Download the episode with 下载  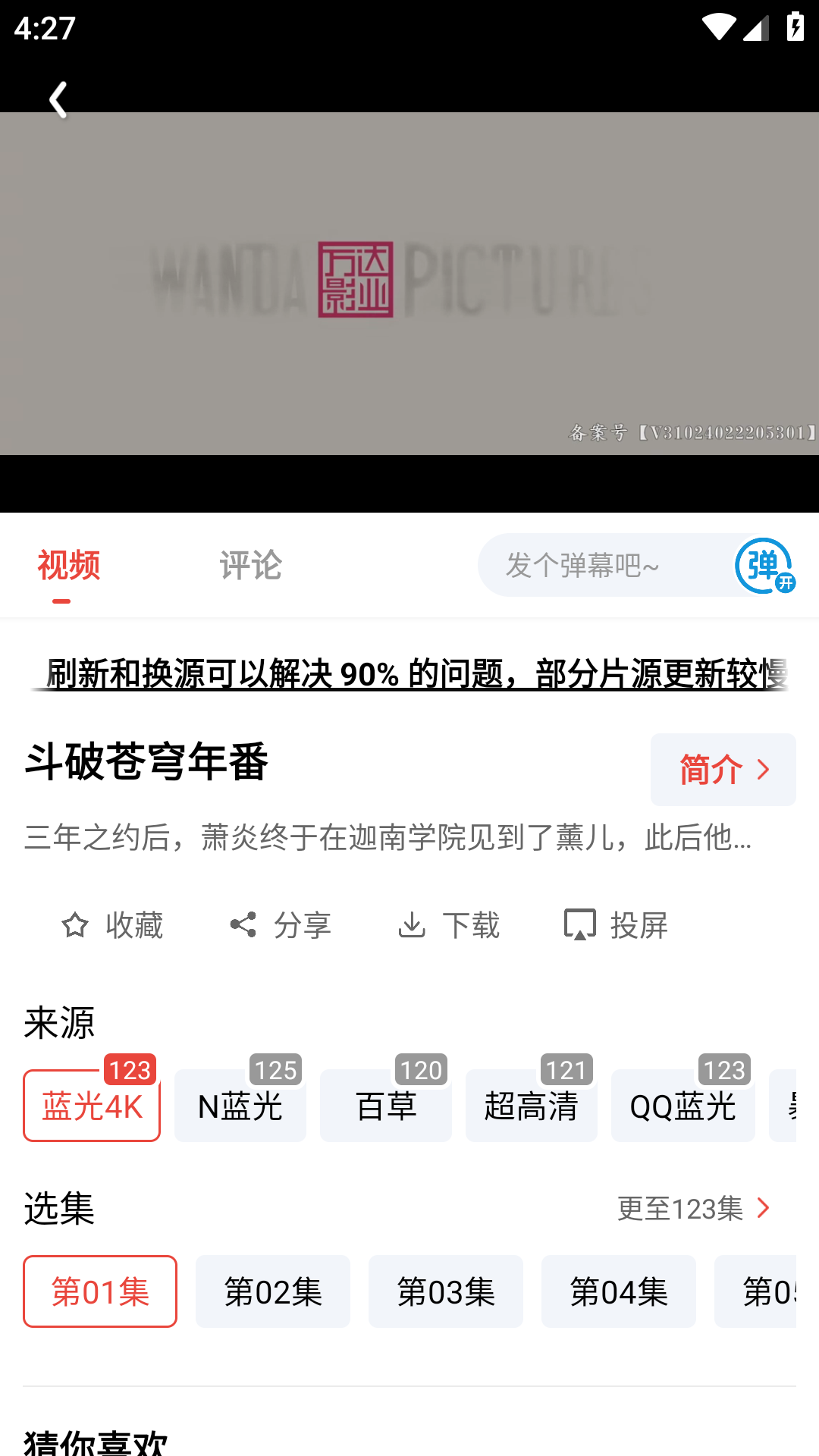coord(449,925)
